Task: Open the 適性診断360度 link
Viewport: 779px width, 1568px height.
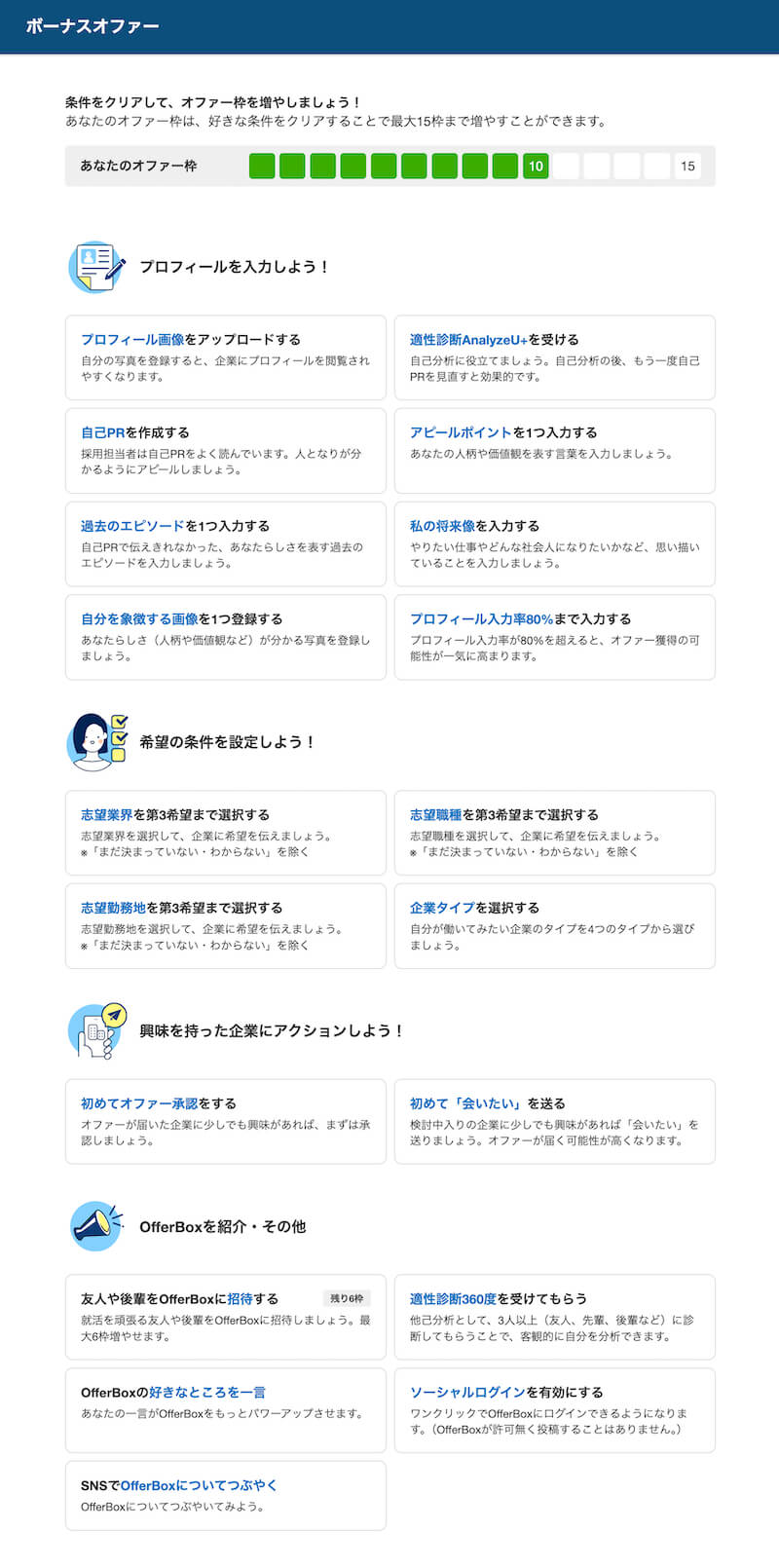Action: [453, 1299]
